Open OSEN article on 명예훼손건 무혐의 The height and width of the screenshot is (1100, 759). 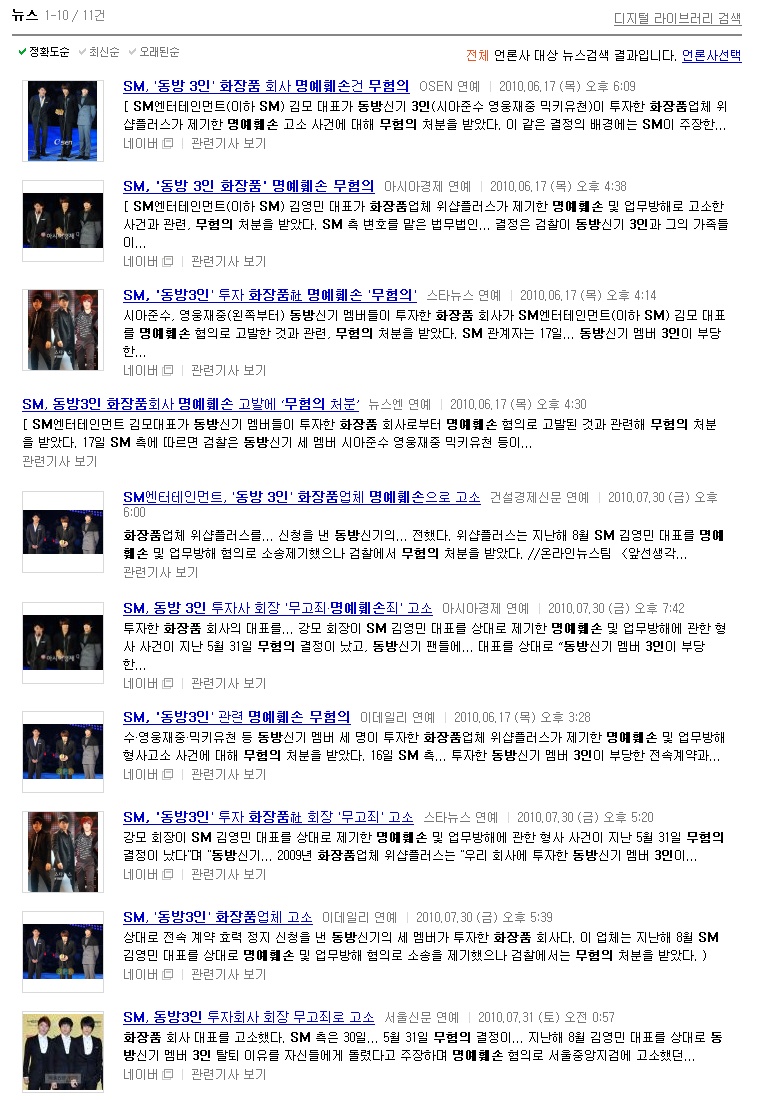point(266,86)
